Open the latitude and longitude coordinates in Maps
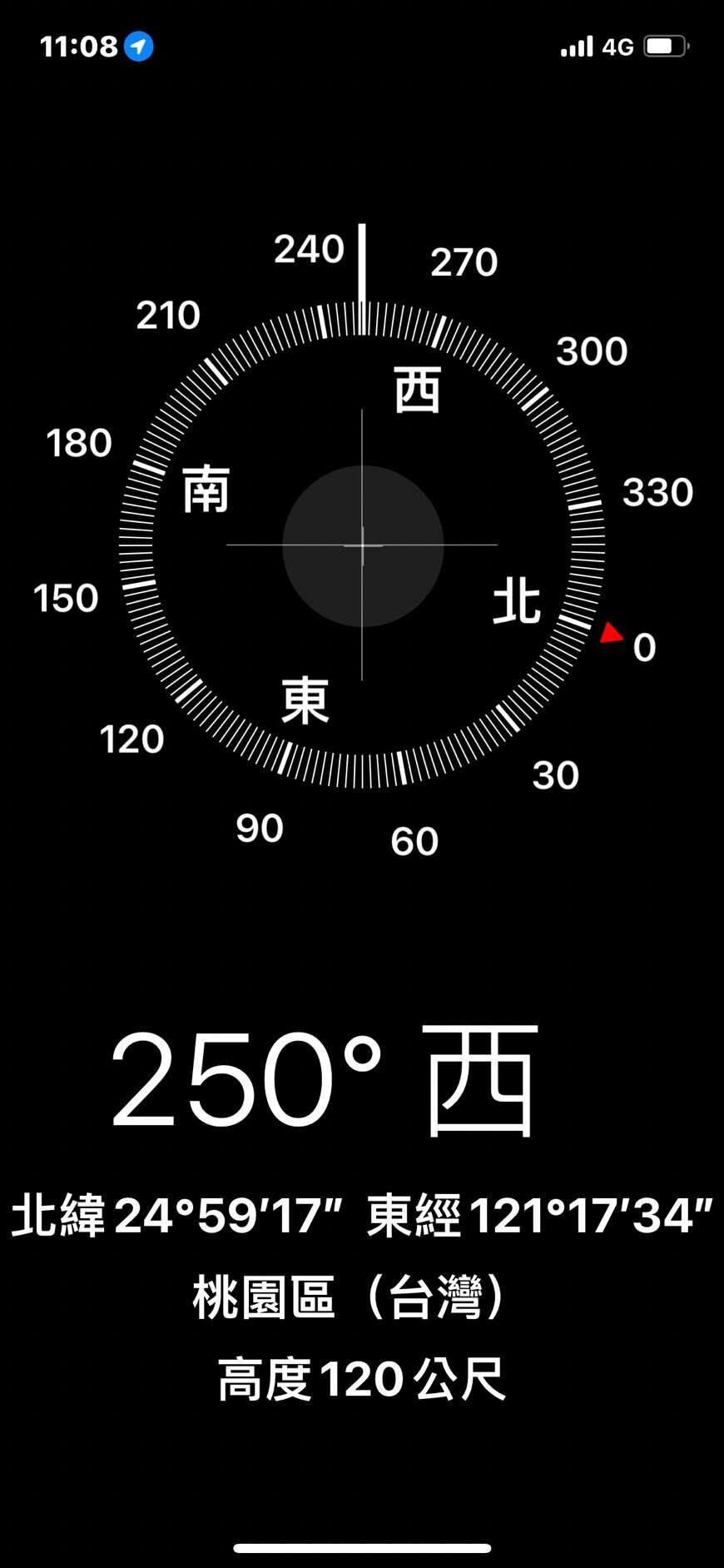The height and width of the screenshot is (1568, 724). pyautogui.click(x=362, y=1215)
